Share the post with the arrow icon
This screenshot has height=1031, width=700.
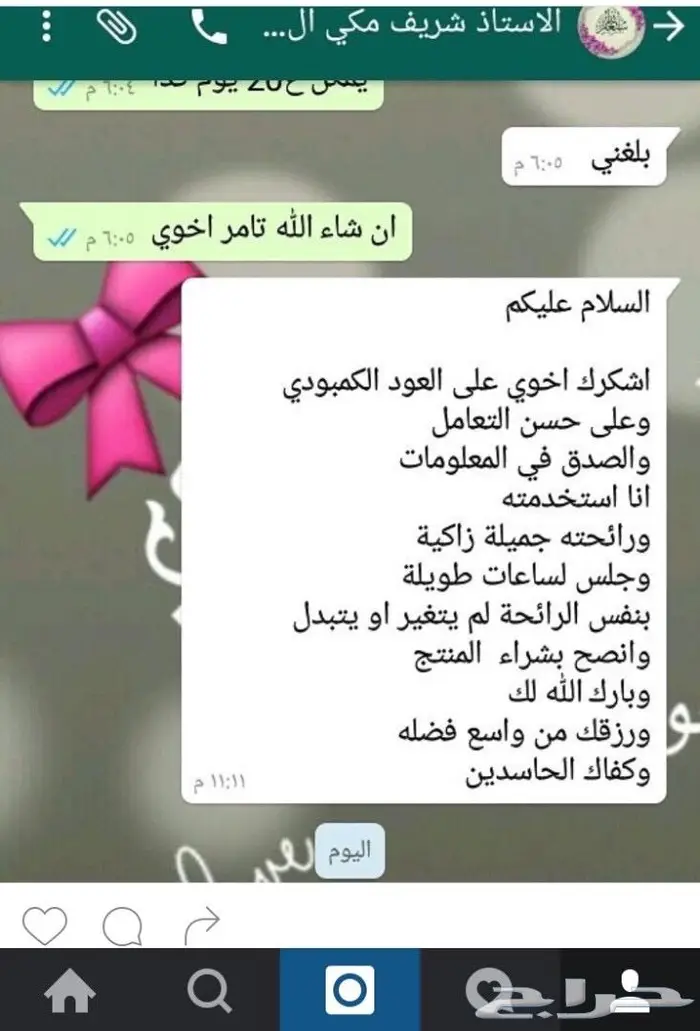coord(201,924)
